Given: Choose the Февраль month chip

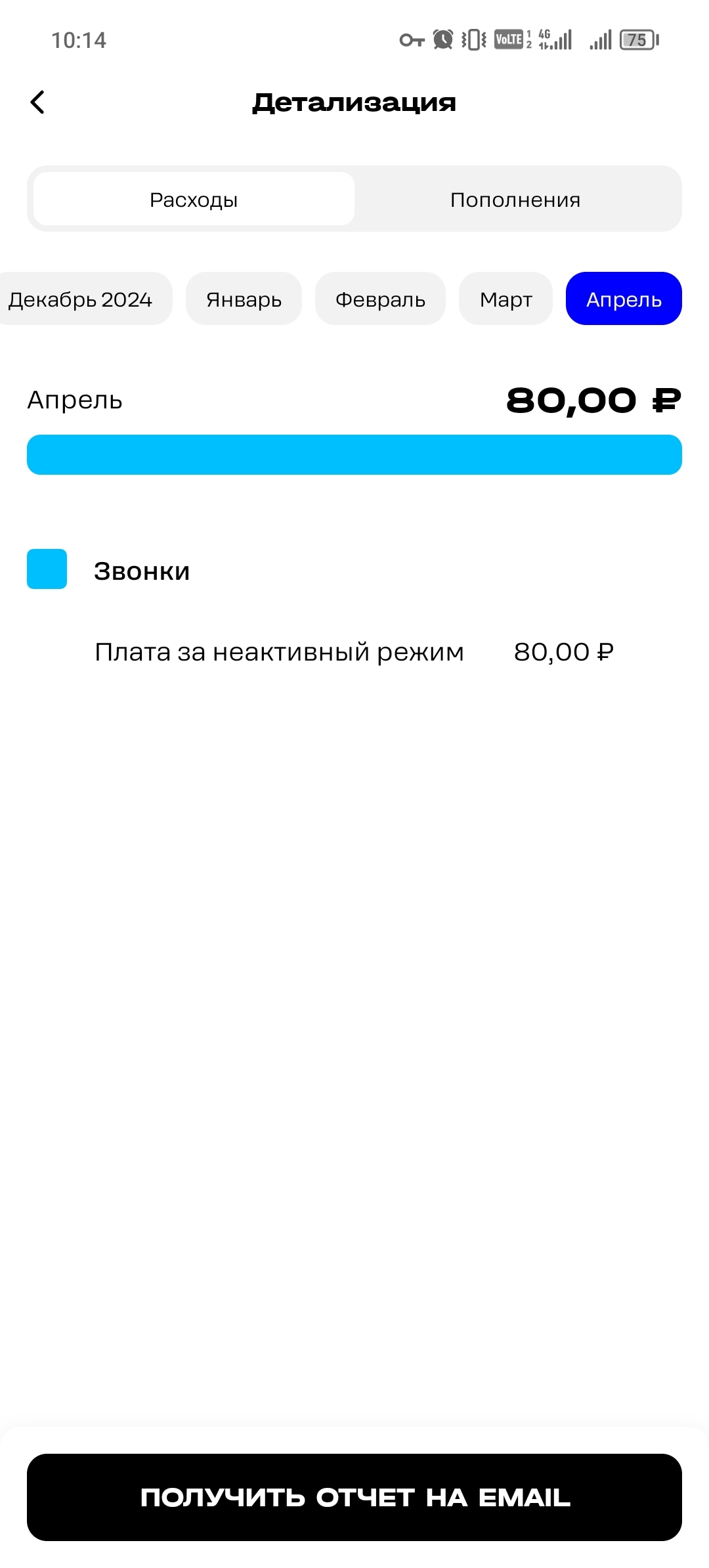Looking at the screenshot, I should point(380,299).
